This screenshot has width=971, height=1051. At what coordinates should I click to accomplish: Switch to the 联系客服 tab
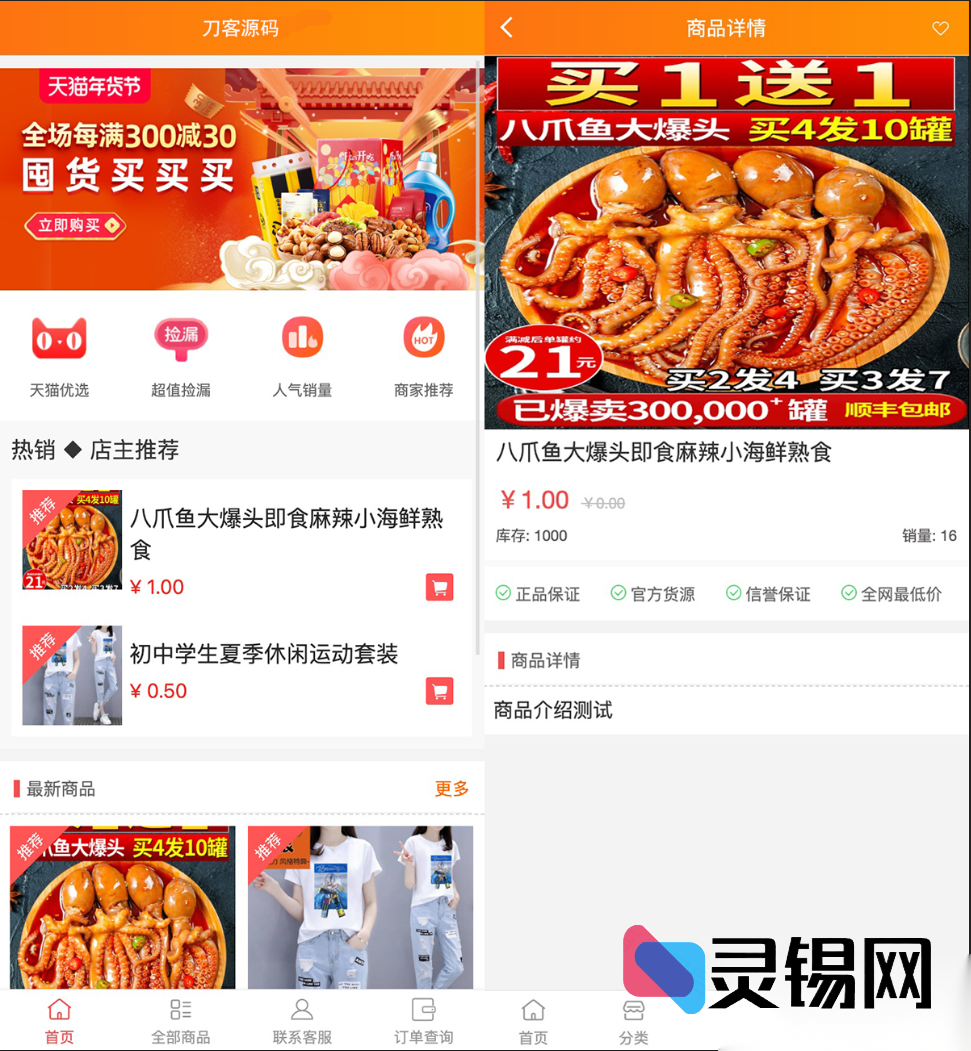click(302, 1020)
